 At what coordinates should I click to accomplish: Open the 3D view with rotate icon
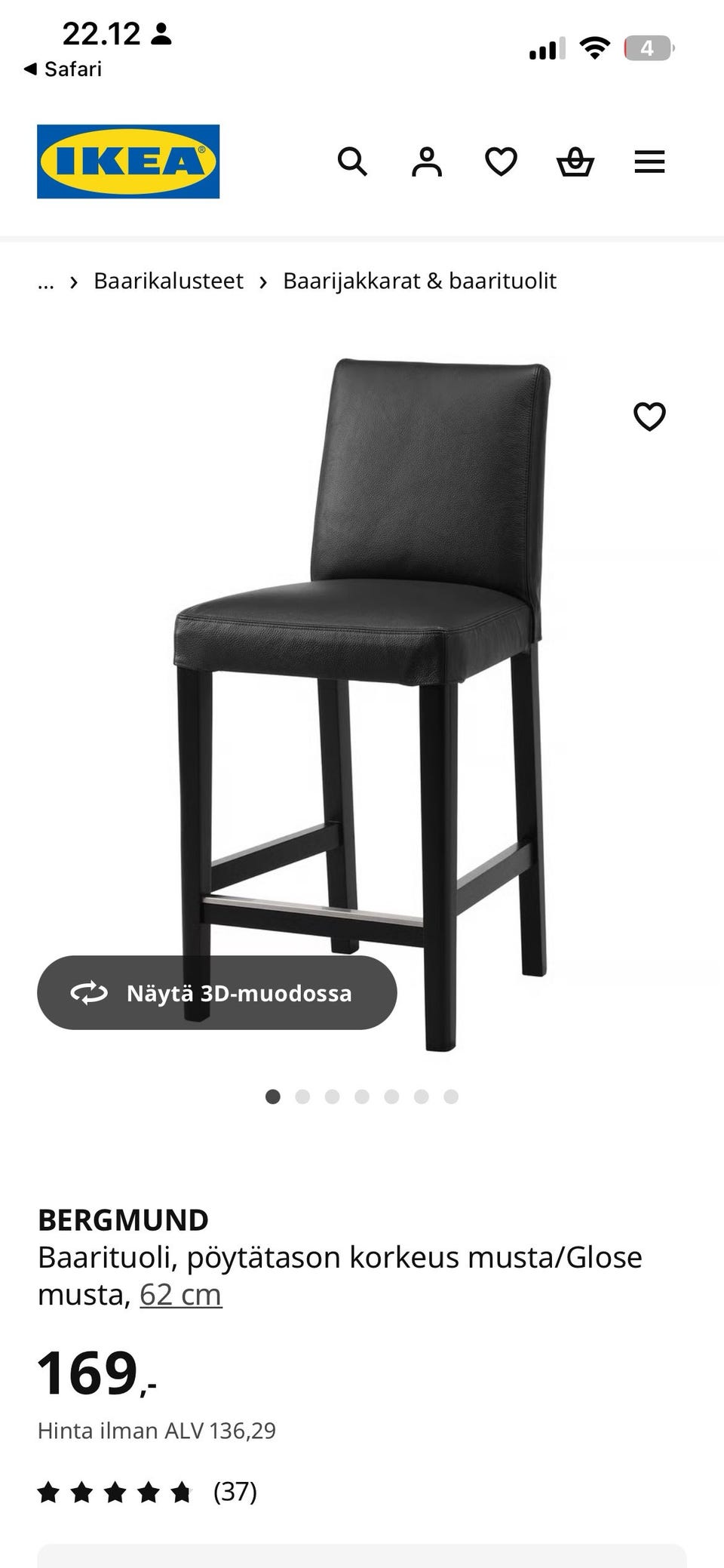[216, 994]
